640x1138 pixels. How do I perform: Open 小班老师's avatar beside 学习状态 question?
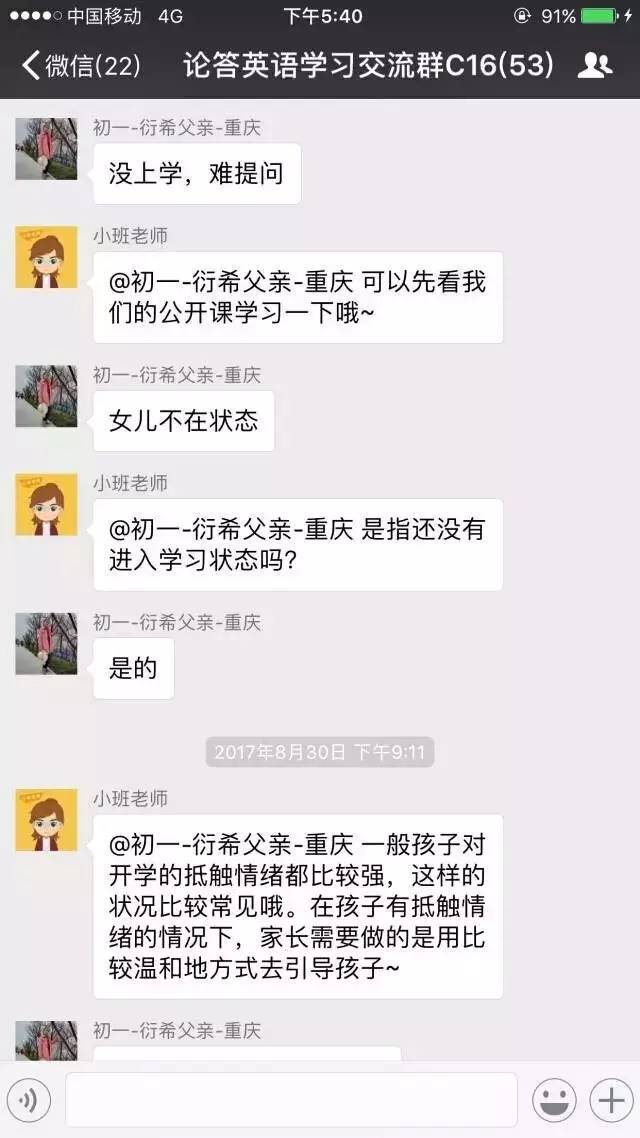point(46,504)
